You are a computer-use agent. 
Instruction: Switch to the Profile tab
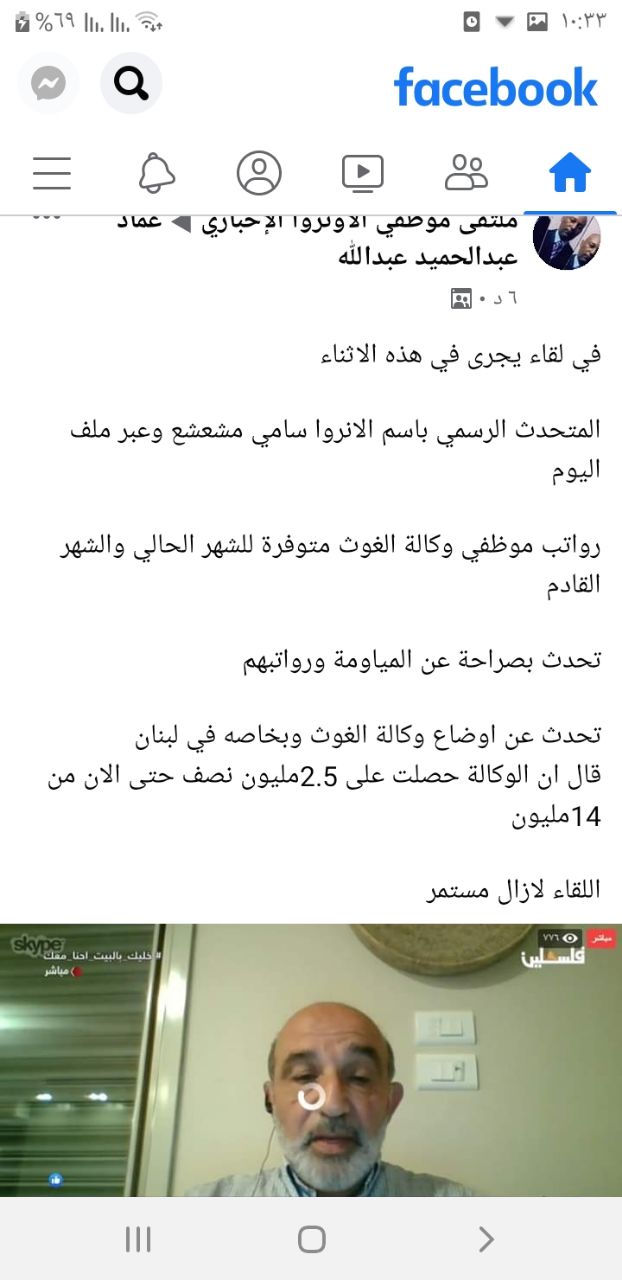(x=259, y=173)
